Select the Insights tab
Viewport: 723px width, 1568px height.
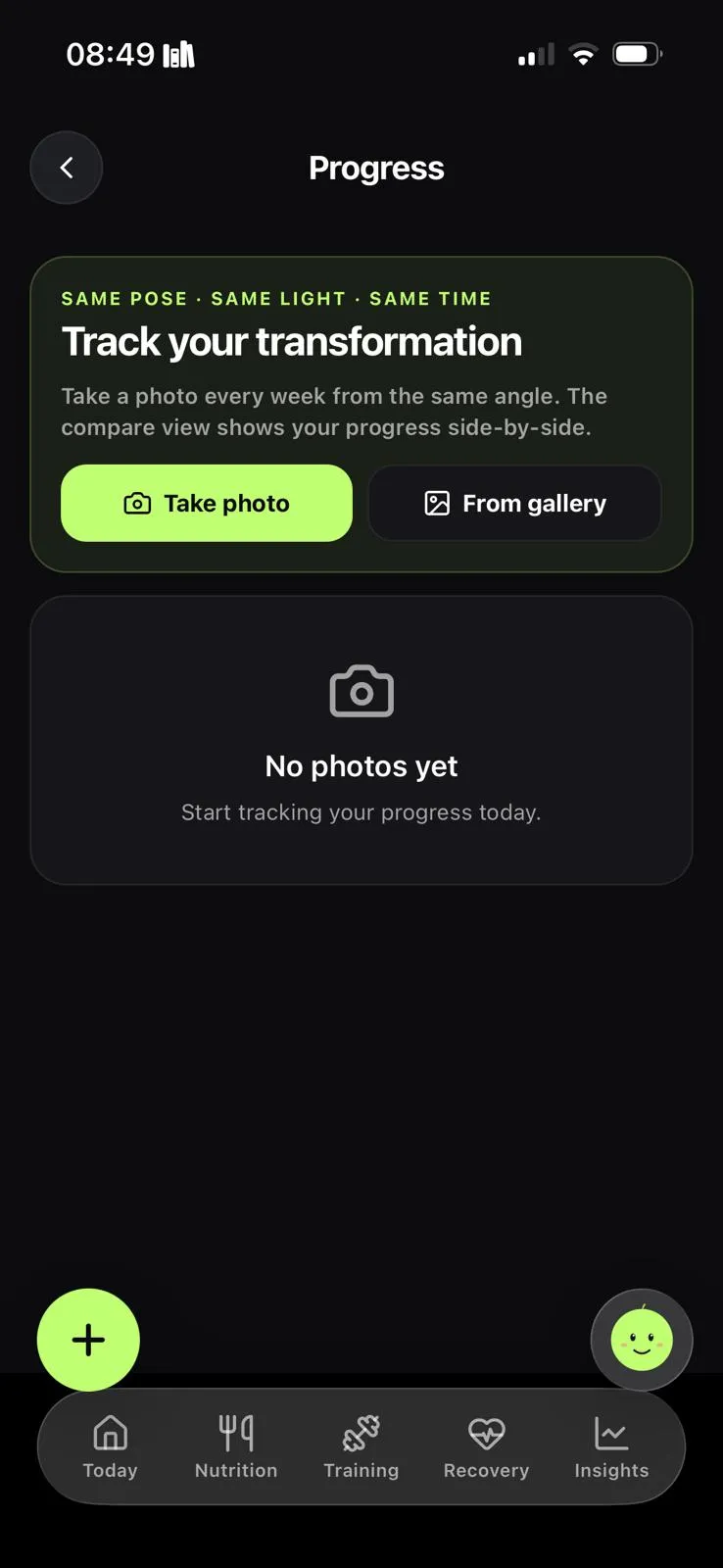point(611,1446)
